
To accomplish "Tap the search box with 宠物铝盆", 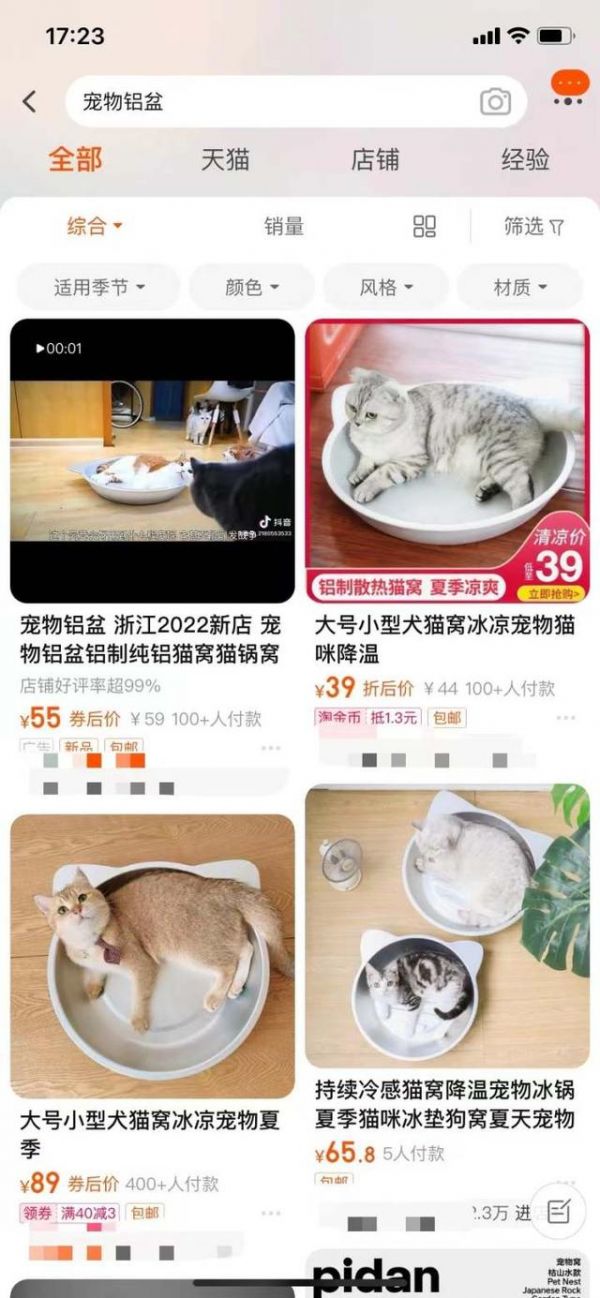I will click(296, 101).
